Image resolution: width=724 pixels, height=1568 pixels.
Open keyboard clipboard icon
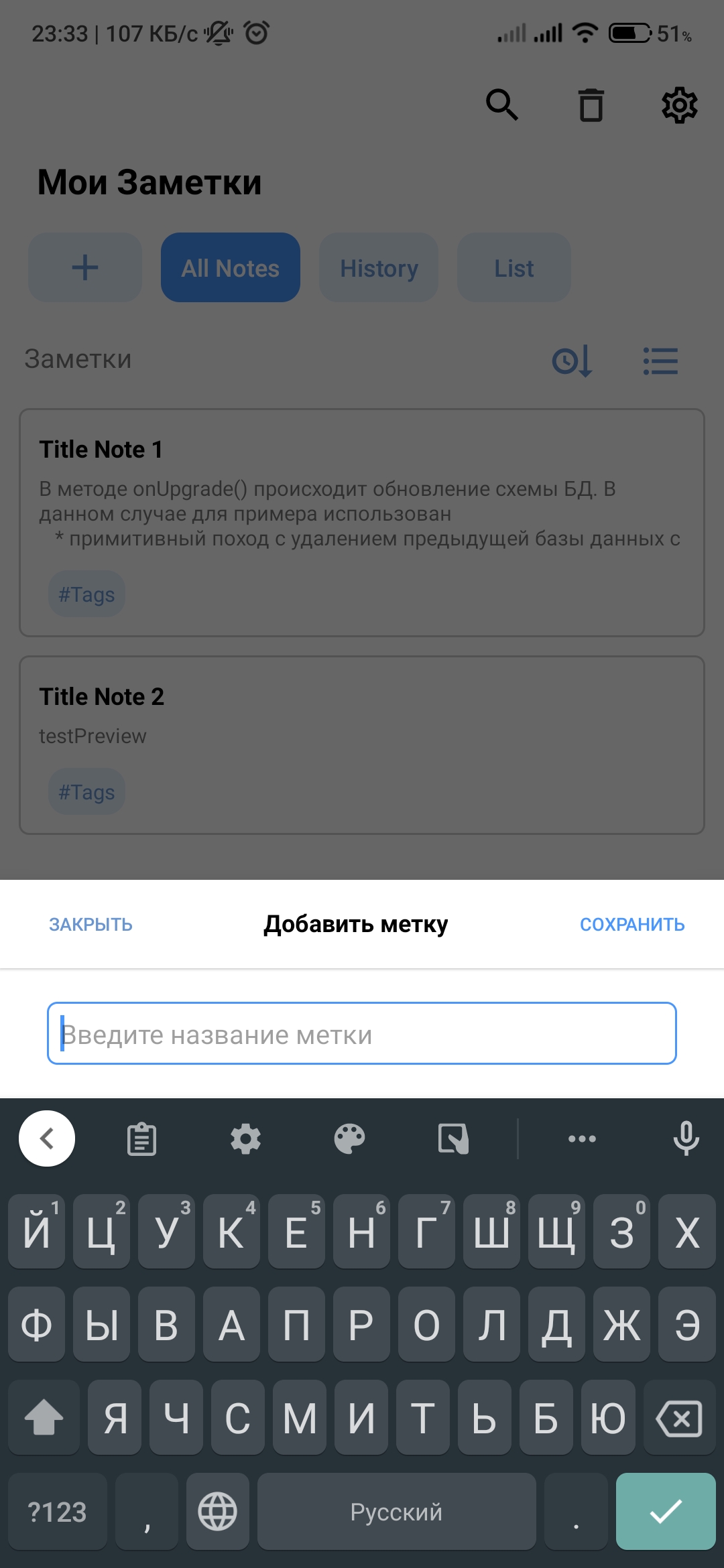(x=141, y=1138)
